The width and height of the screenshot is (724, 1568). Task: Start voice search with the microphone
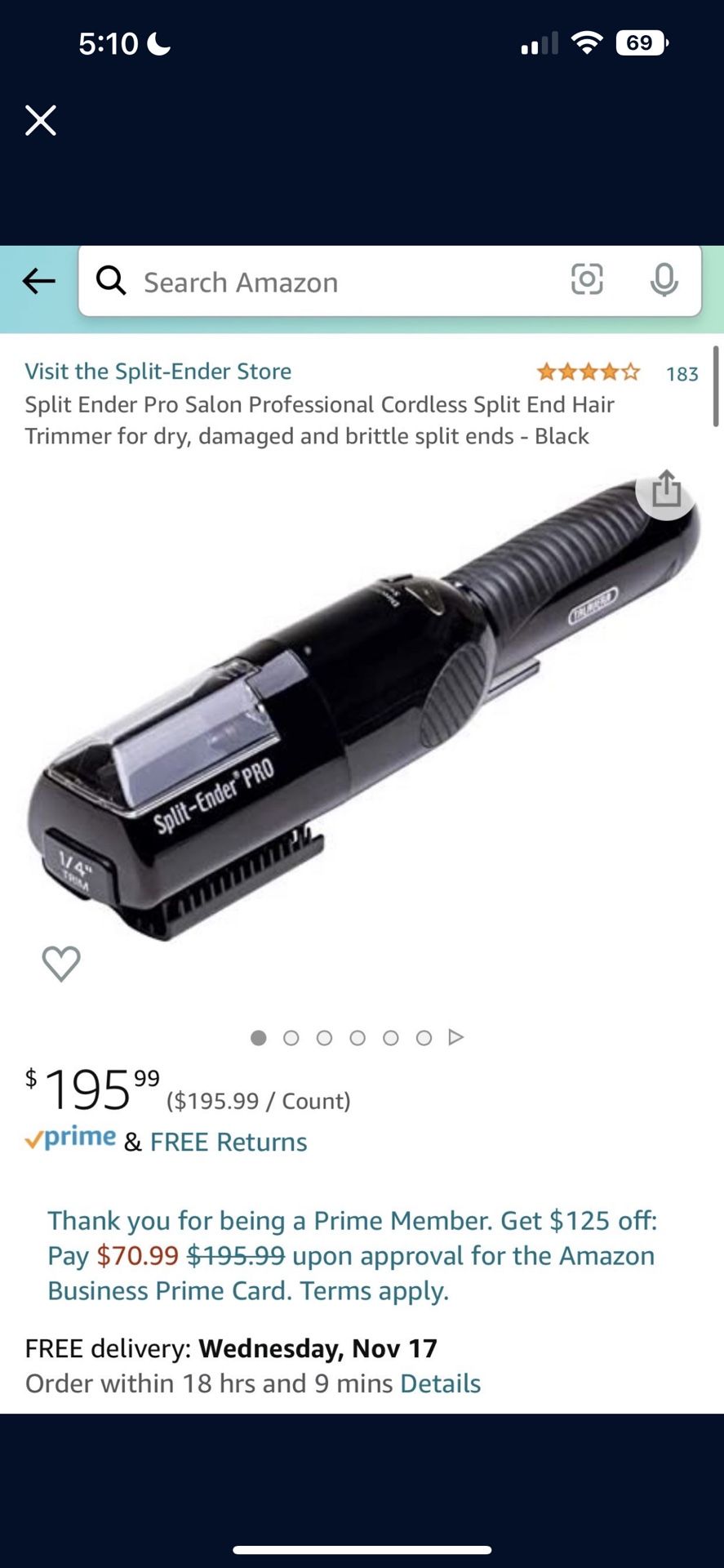pos(664,281)
